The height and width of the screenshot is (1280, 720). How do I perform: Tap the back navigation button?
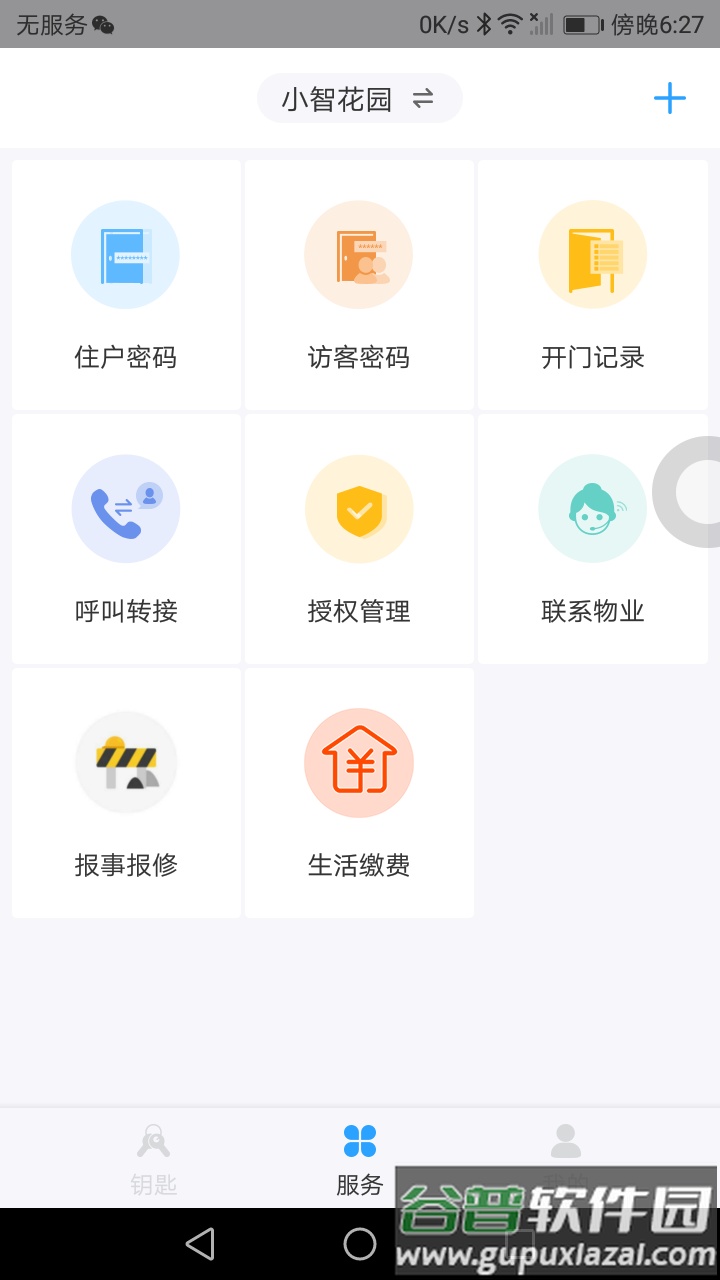200,1244
